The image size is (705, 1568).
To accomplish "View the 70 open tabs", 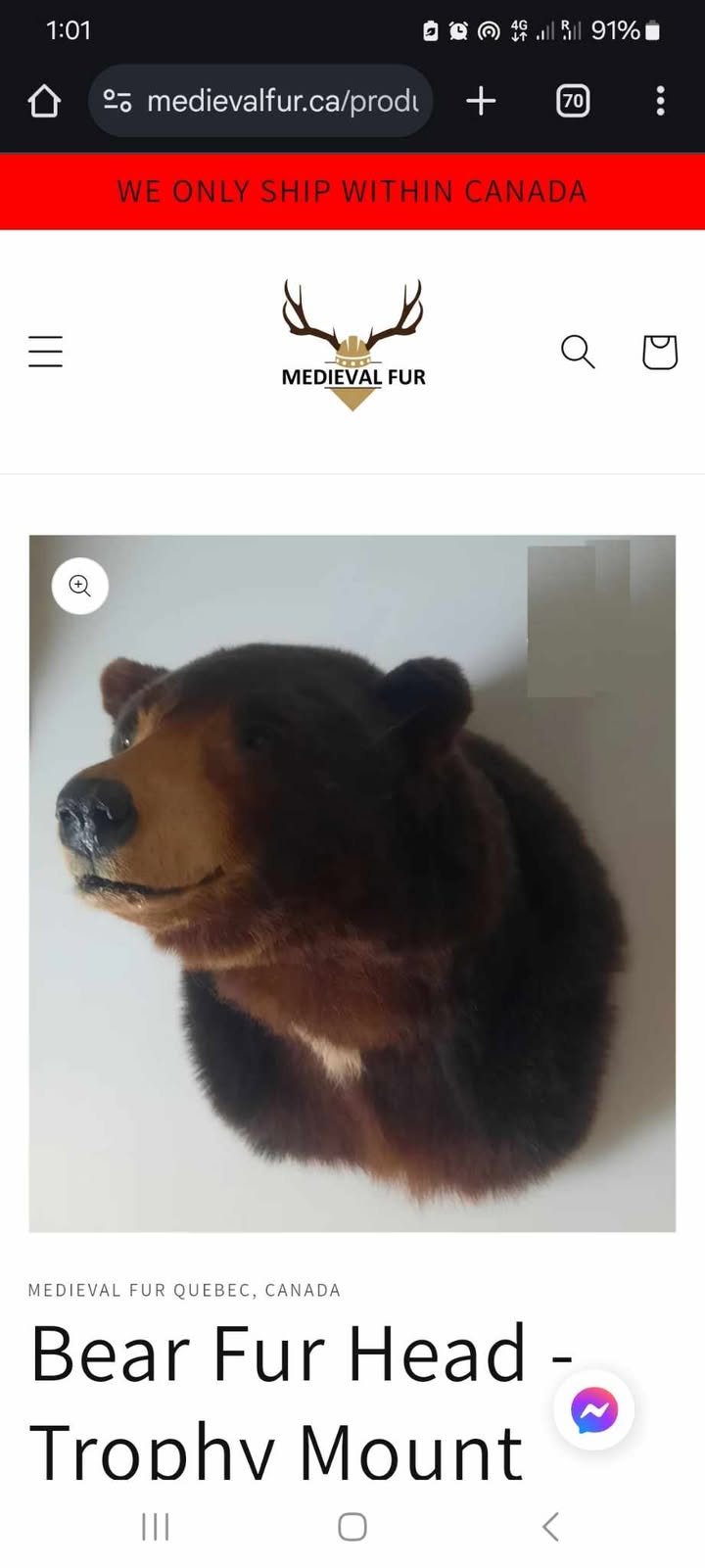I will 573,101.
